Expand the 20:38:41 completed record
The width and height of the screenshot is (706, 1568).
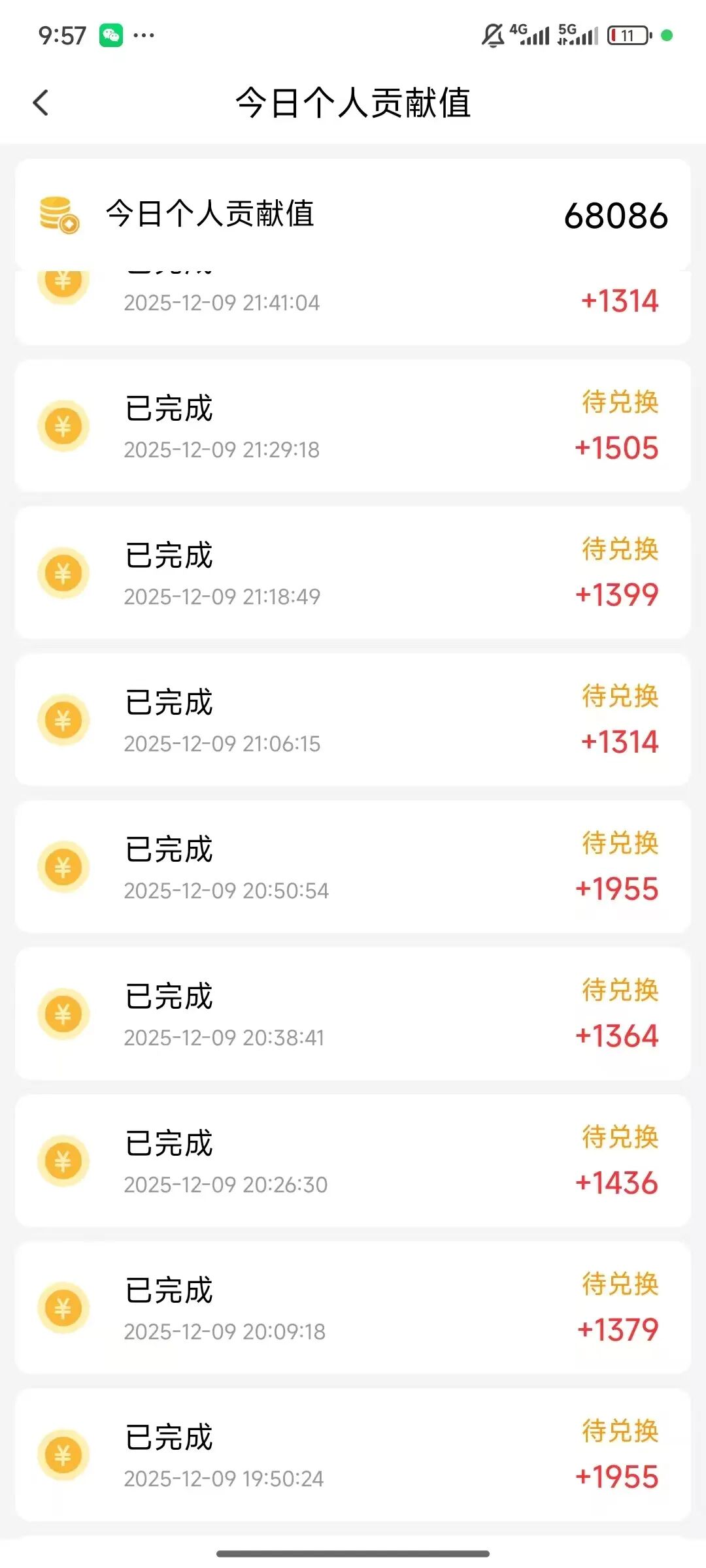tap(353, 1013)
